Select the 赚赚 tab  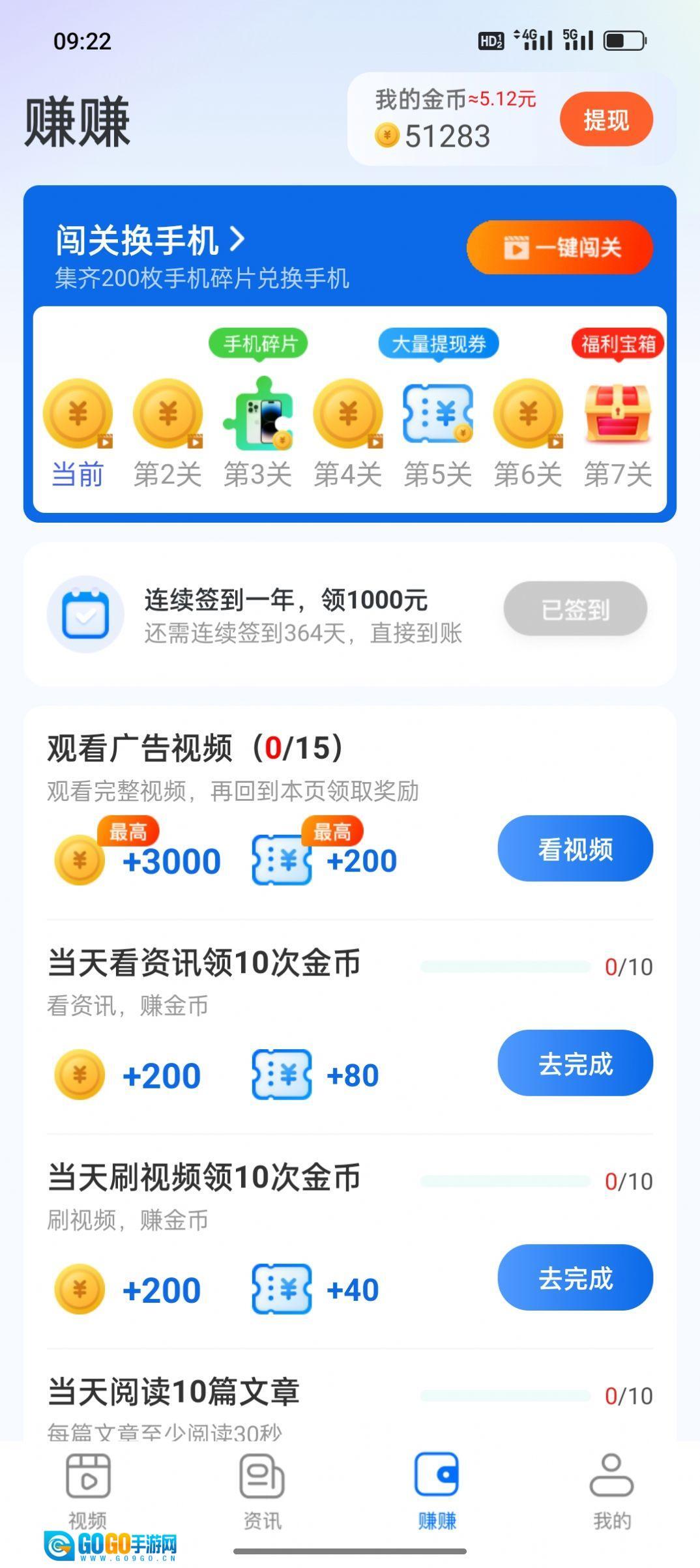pyautogui.click(x=437, y=1490)
